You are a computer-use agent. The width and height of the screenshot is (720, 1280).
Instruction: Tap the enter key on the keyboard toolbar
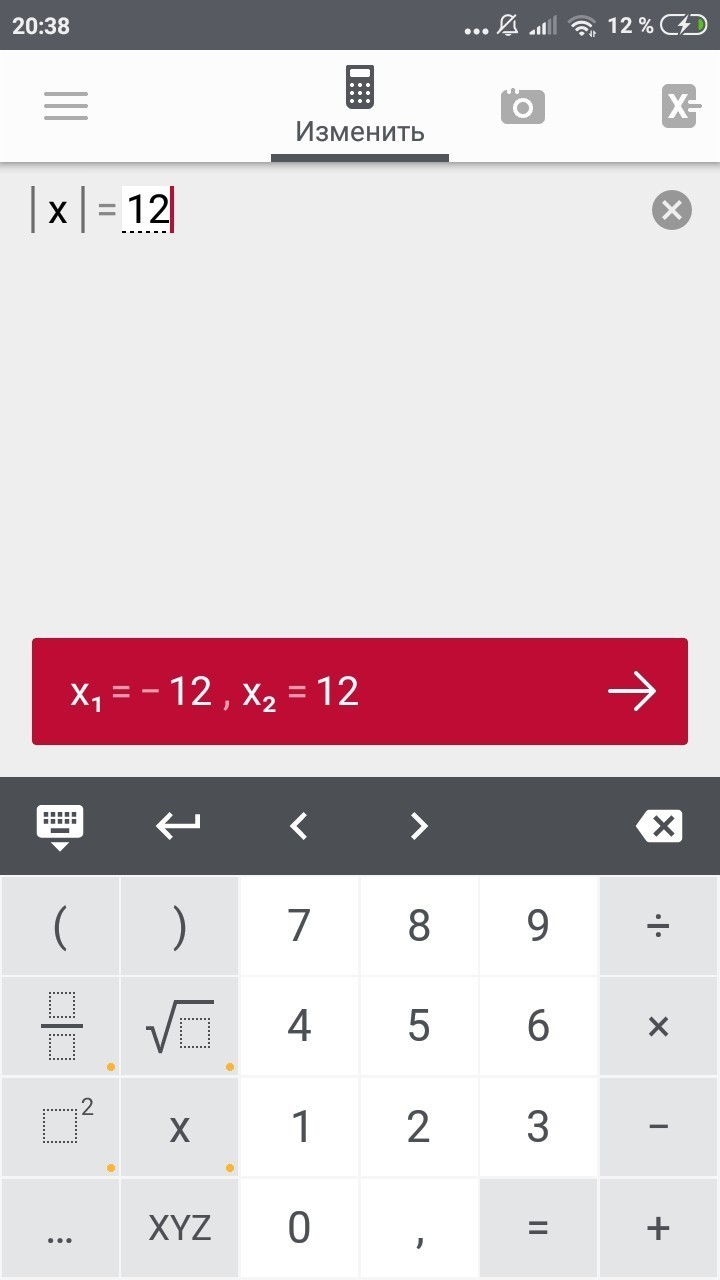179,825
